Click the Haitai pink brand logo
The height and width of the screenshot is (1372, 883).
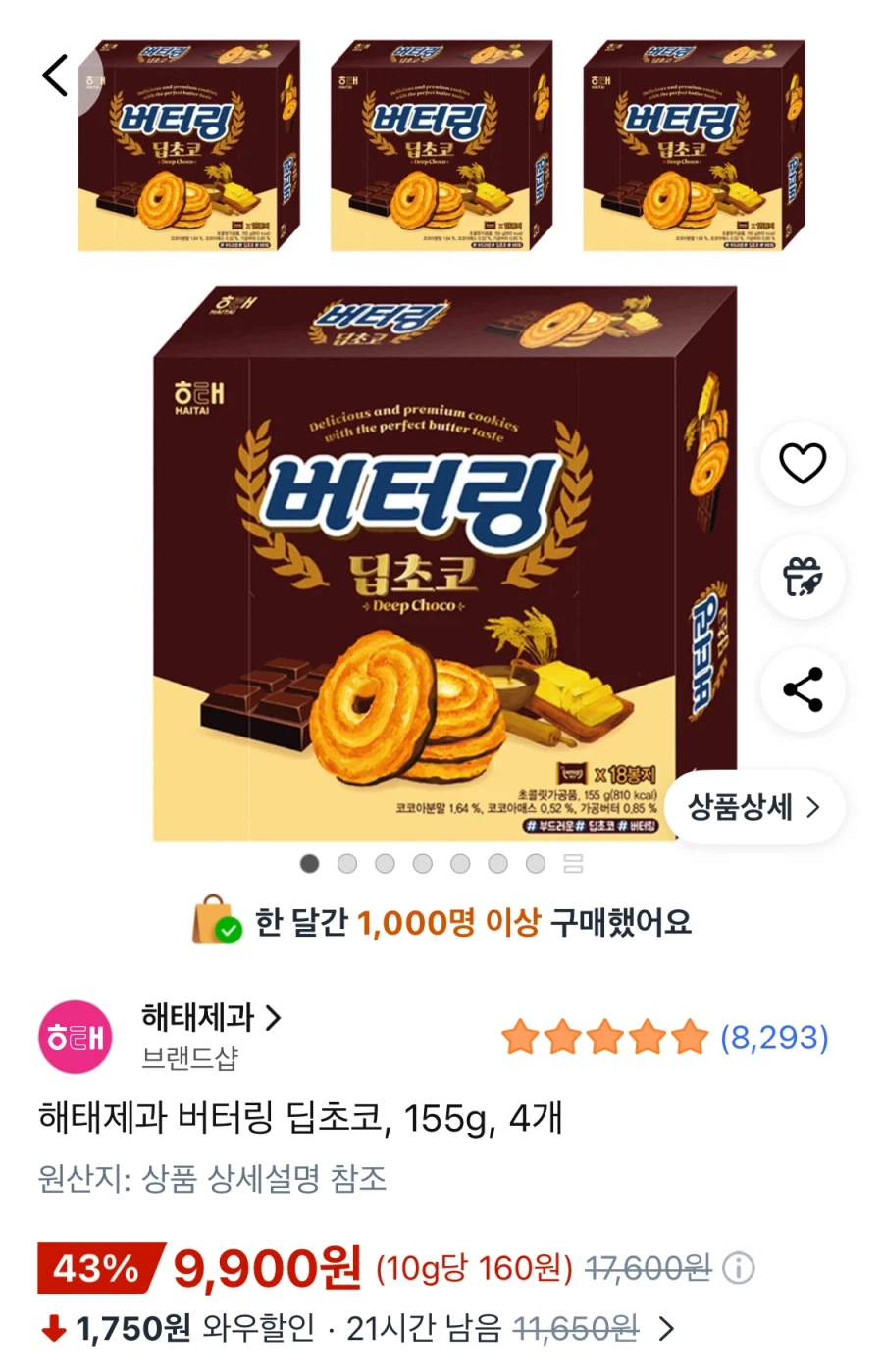point(74,1036)
